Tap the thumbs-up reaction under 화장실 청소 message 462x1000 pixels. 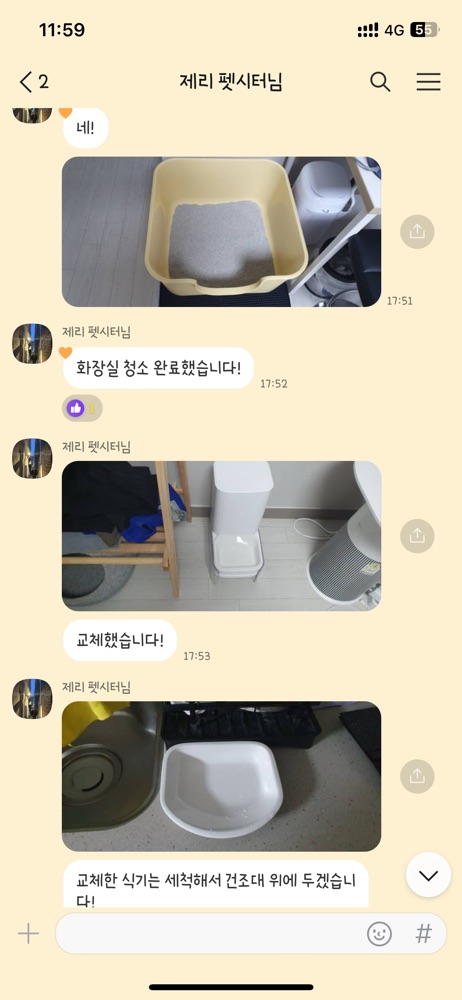click(x=82, y=408)
